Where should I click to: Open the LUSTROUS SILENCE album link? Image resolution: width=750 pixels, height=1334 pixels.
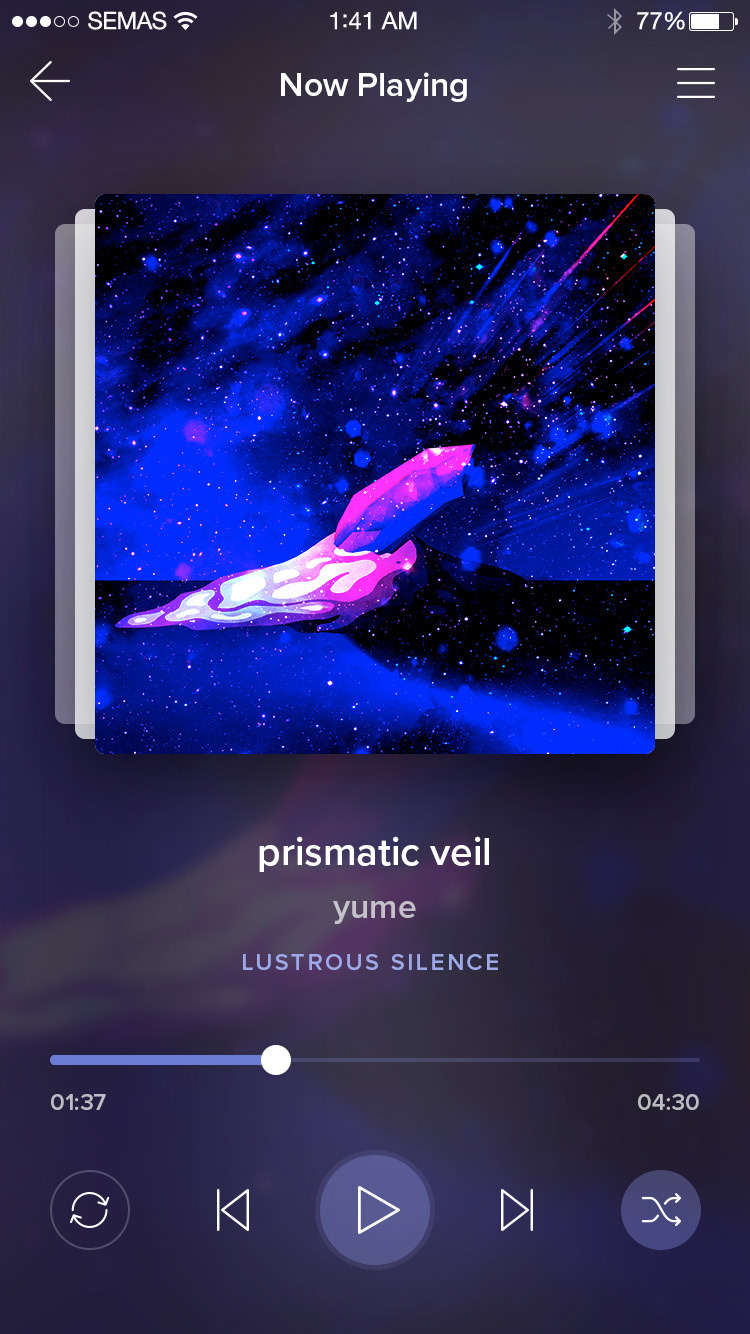[x=370, y=962]
